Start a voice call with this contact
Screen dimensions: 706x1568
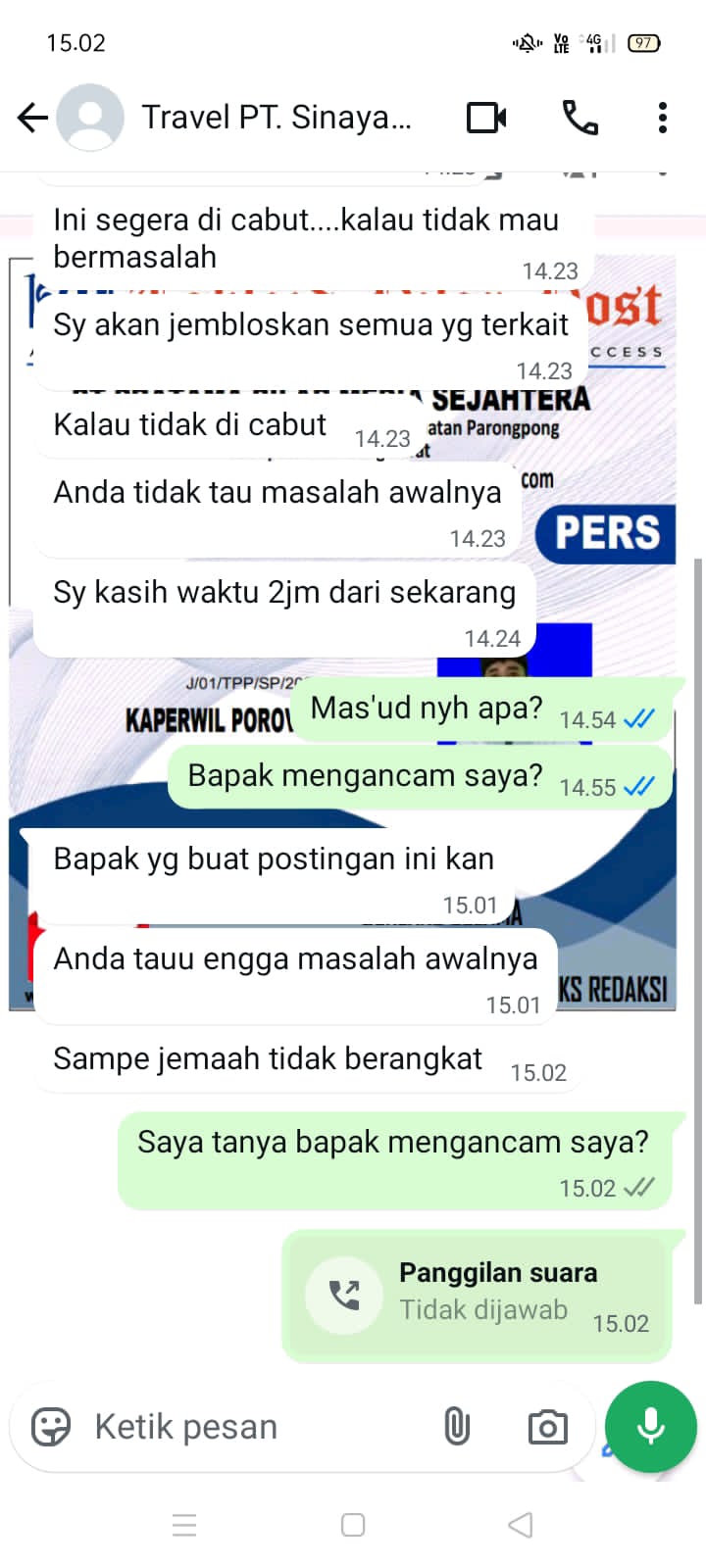pos(580,118)
